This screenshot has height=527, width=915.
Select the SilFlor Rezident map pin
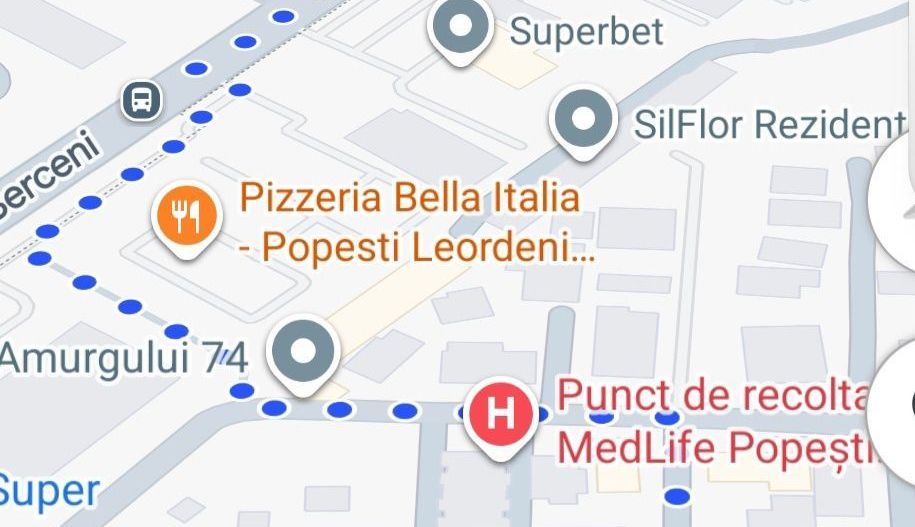(584, 120)
